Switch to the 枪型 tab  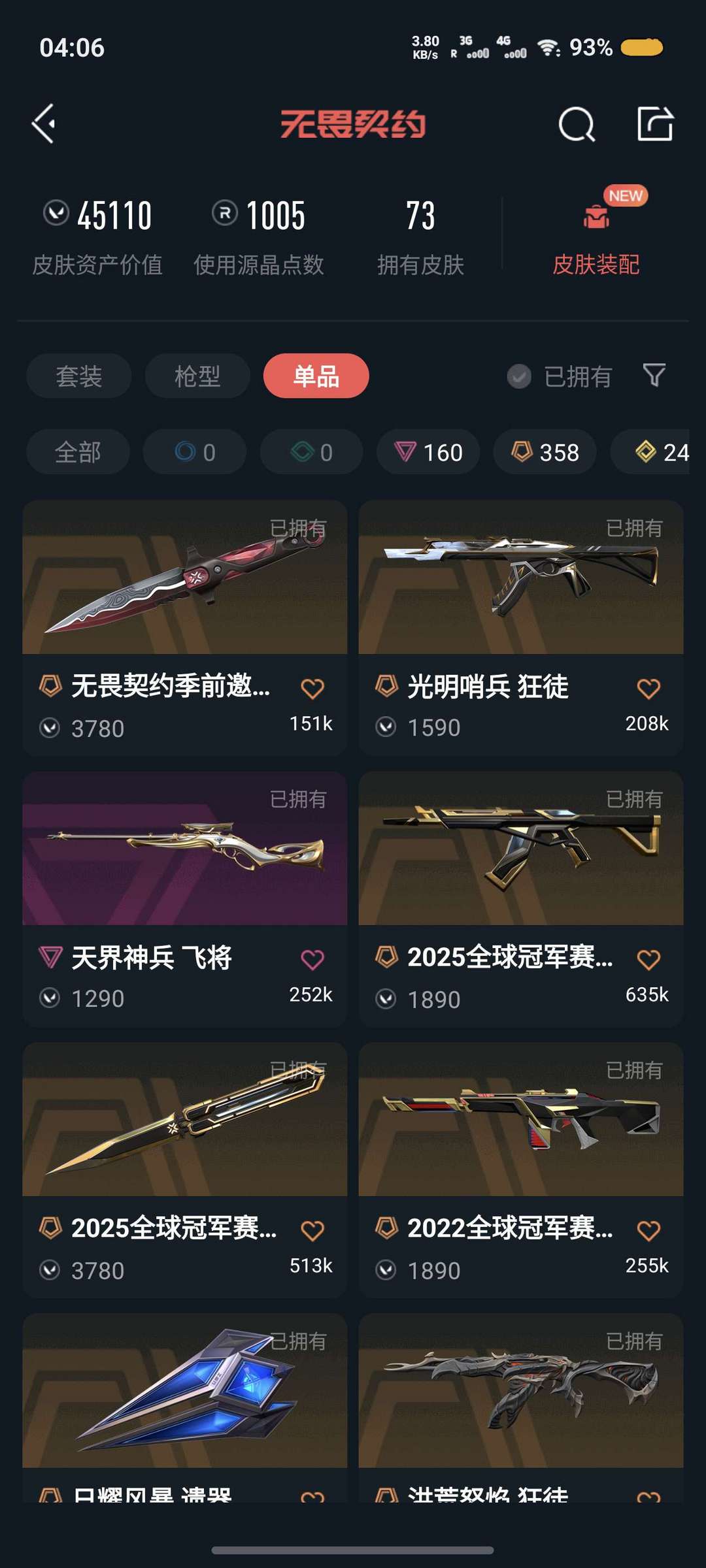click(x=197, y=376)
